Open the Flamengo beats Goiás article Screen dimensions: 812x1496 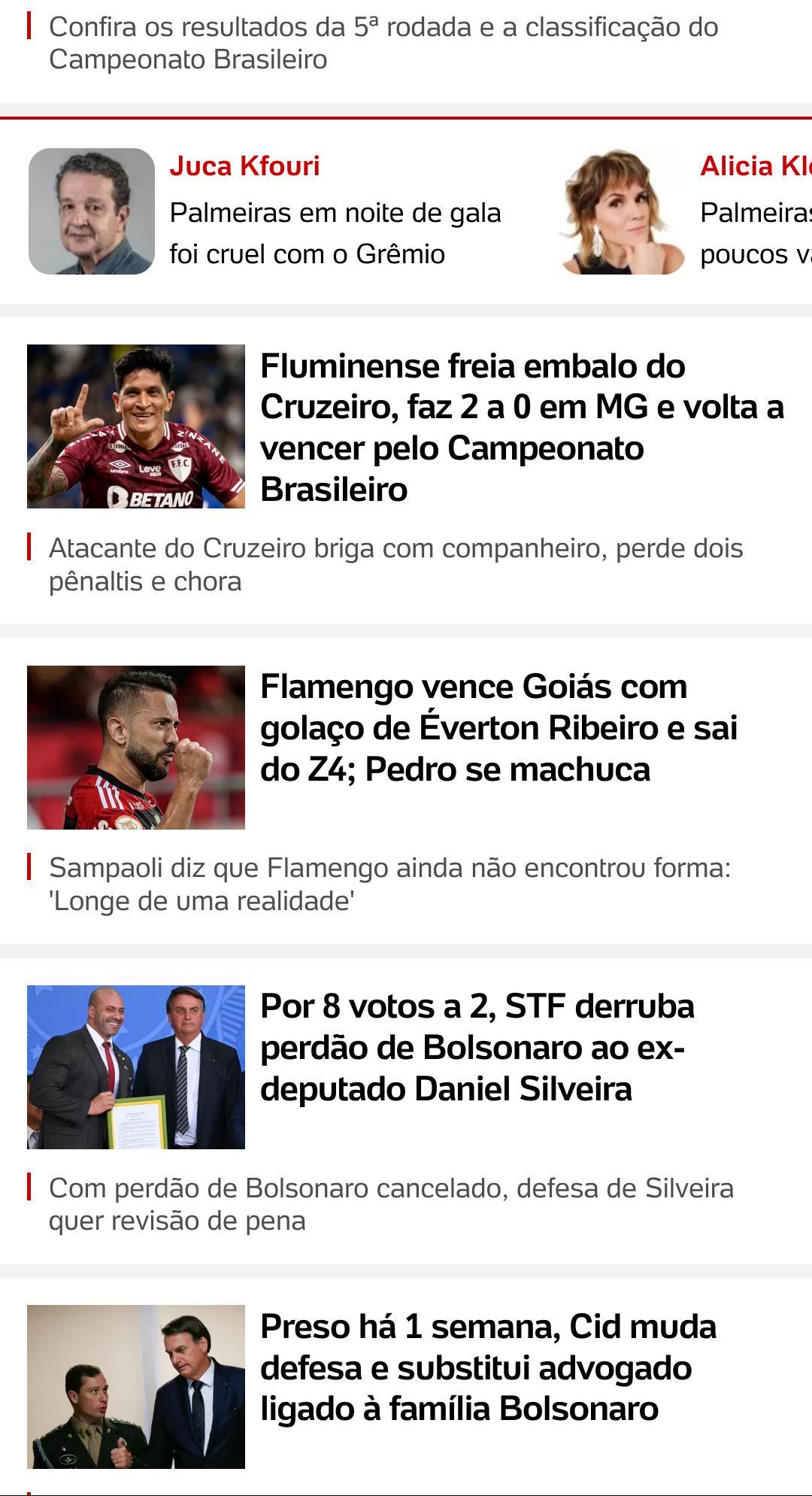(x=498, y=728)
